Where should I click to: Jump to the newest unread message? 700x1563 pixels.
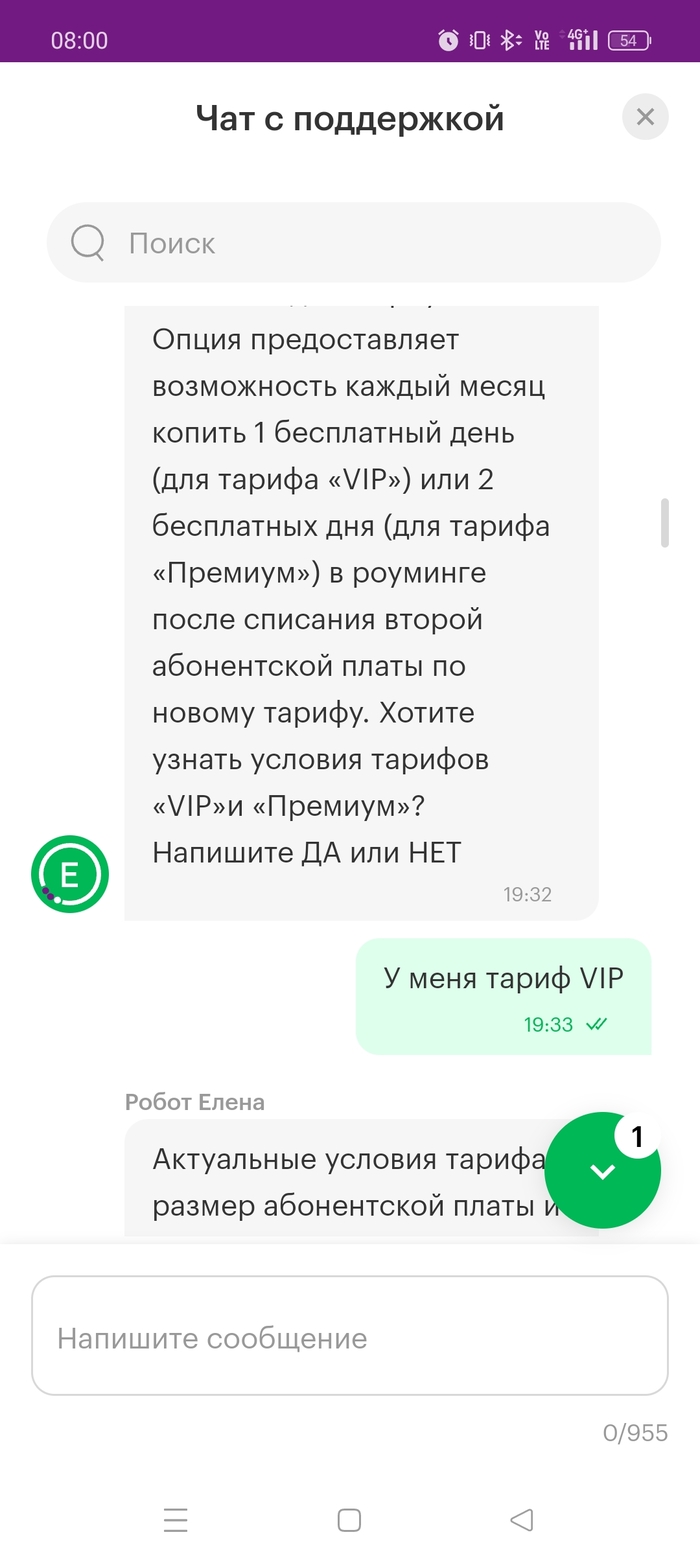pyautogui.click(x=602, y=1170)
